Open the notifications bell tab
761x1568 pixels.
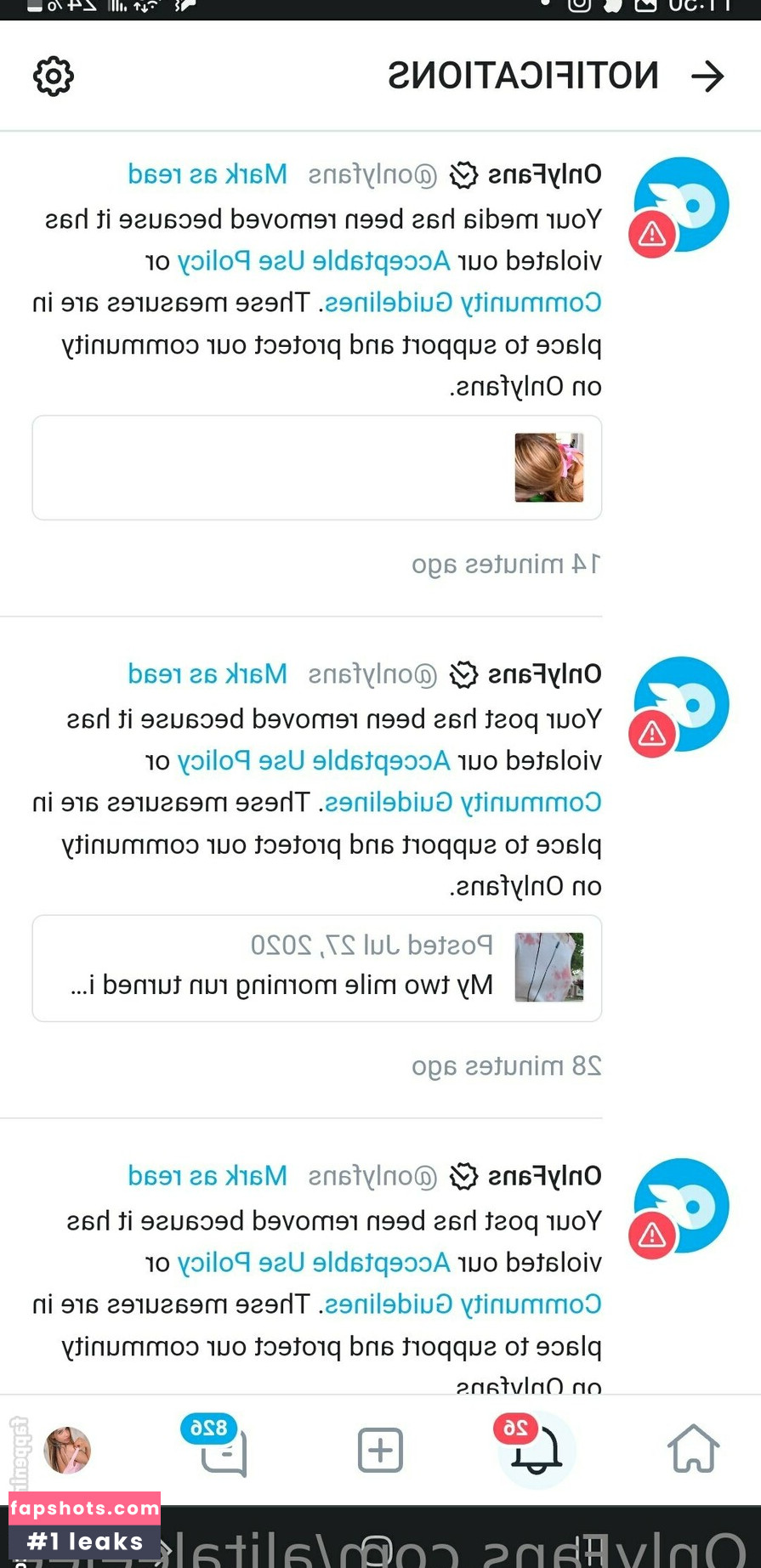pos(537,1450)
